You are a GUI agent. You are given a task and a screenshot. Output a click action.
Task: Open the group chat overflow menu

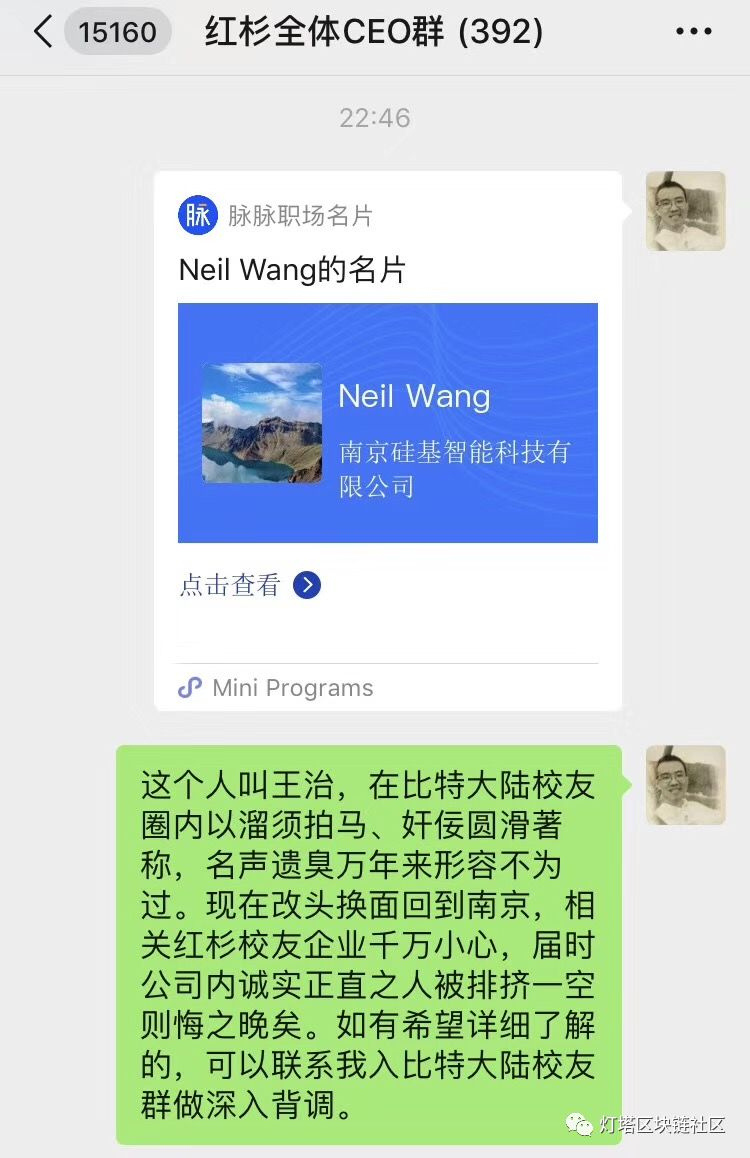693,32
